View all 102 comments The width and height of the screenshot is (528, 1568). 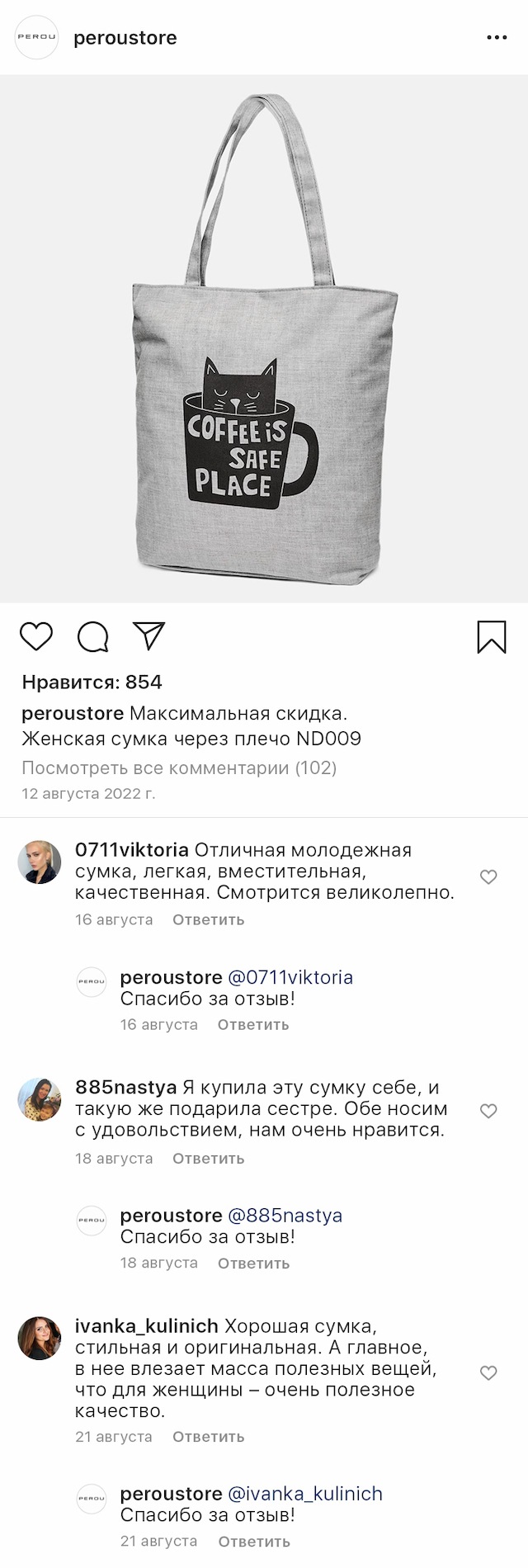179,767
